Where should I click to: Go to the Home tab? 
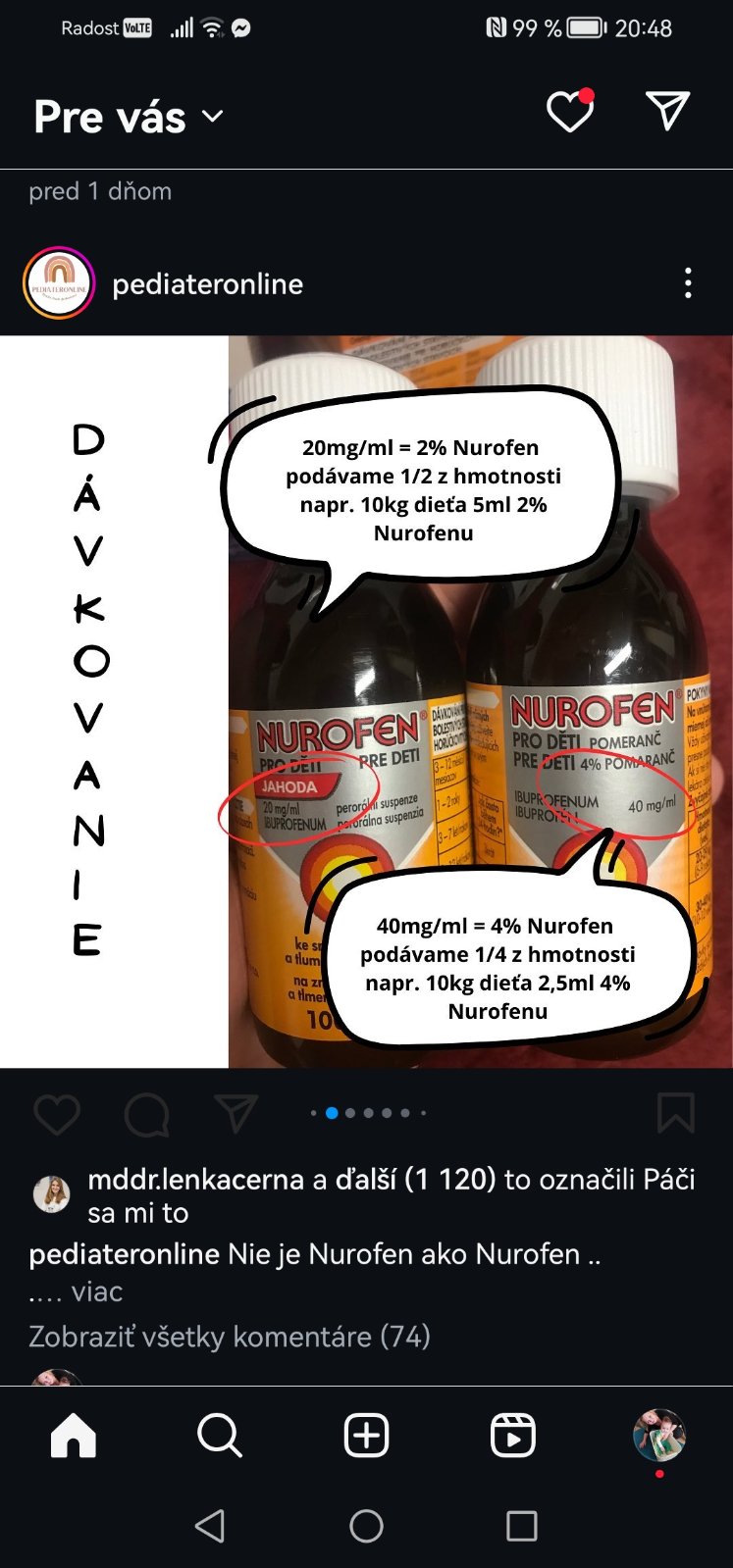[x=74, y=1436]
